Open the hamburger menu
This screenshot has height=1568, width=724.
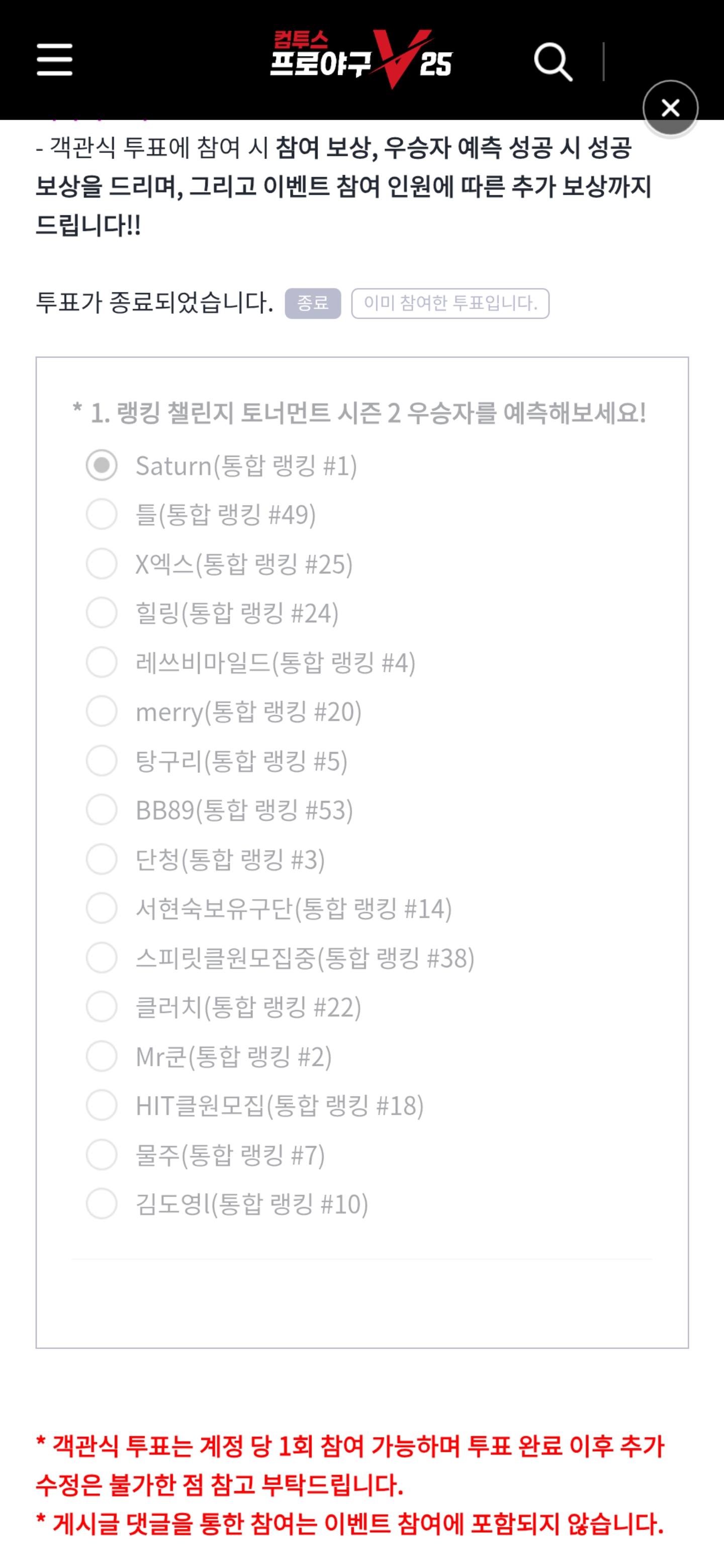54,60
